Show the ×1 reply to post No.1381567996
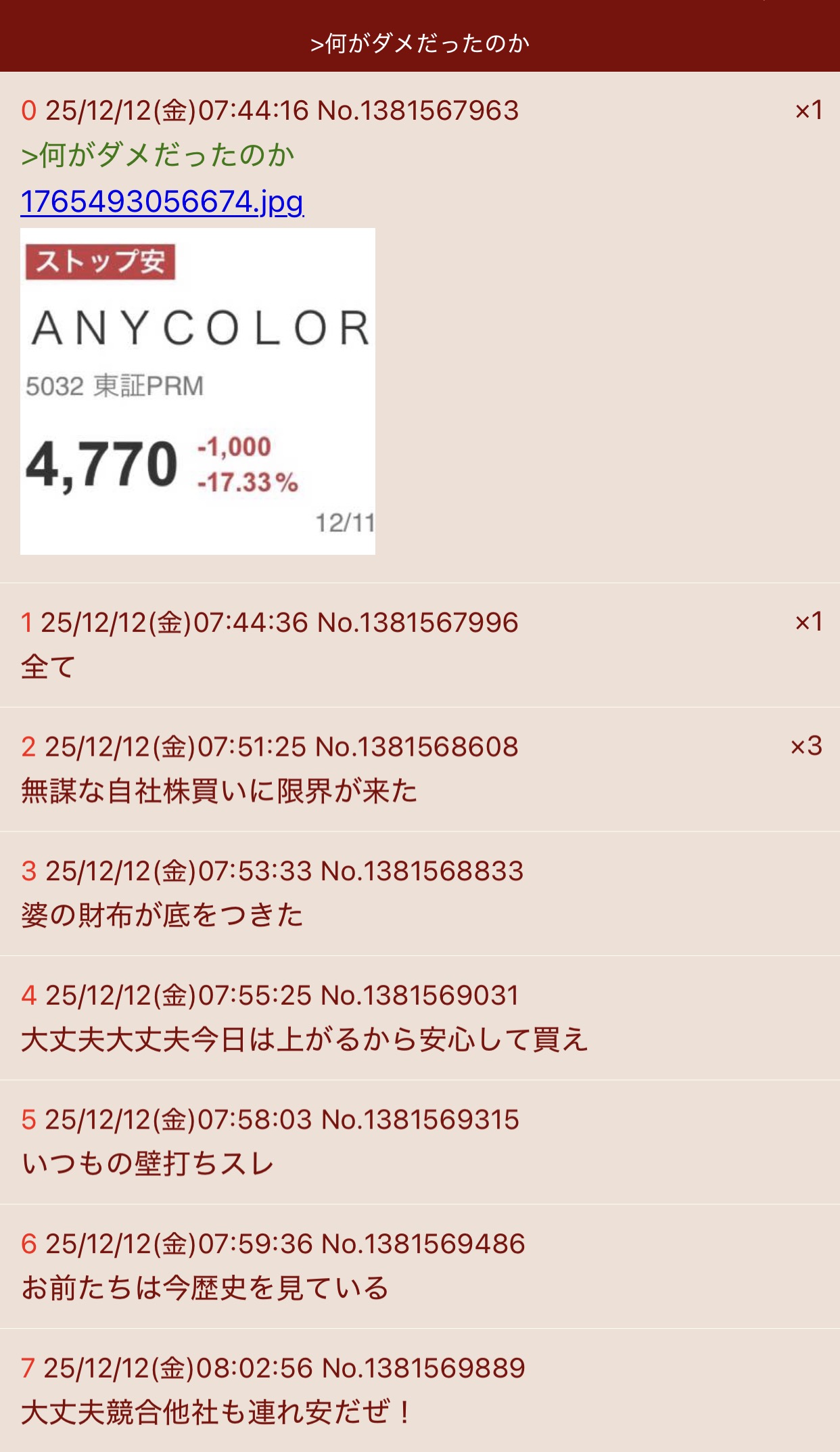Viewport: 840px width, 1452px height. (808, 621)
